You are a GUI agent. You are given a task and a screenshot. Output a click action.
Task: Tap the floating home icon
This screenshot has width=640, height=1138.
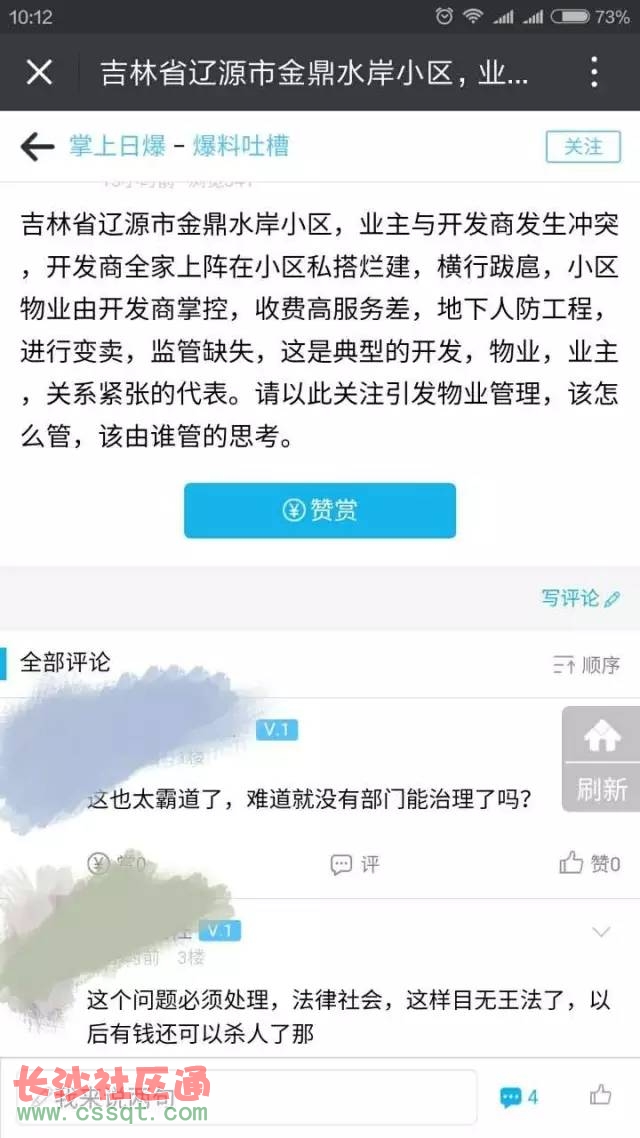click(601, 739)
